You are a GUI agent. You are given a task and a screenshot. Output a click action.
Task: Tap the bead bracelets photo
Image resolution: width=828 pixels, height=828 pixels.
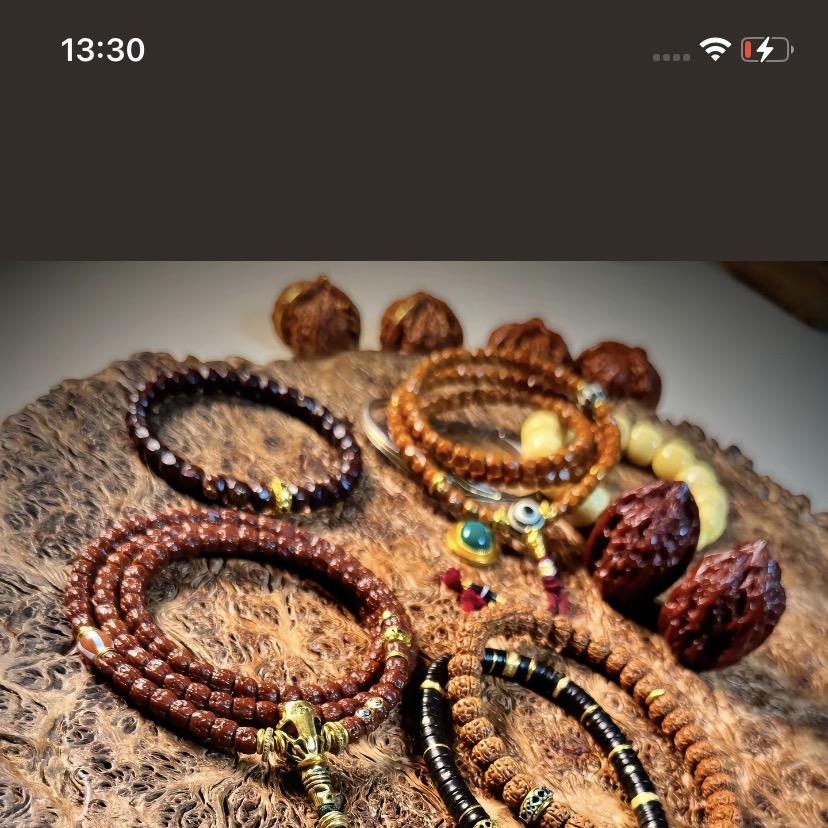[x=414, y=545]
